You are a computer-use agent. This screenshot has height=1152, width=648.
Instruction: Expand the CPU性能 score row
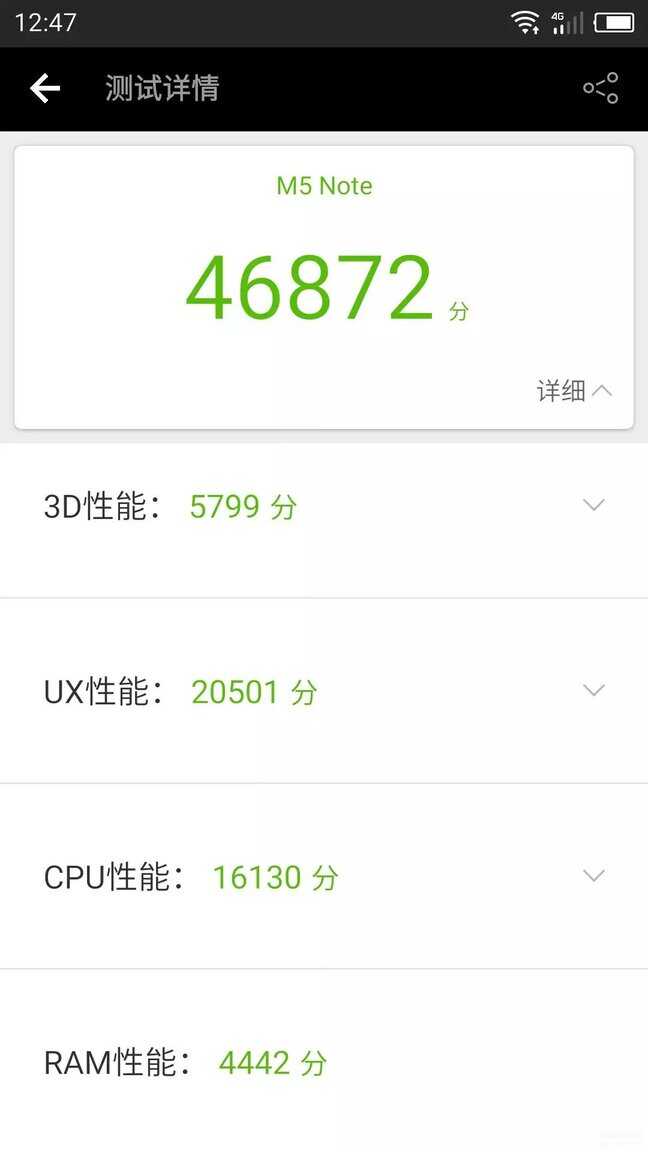click(323, 876)
